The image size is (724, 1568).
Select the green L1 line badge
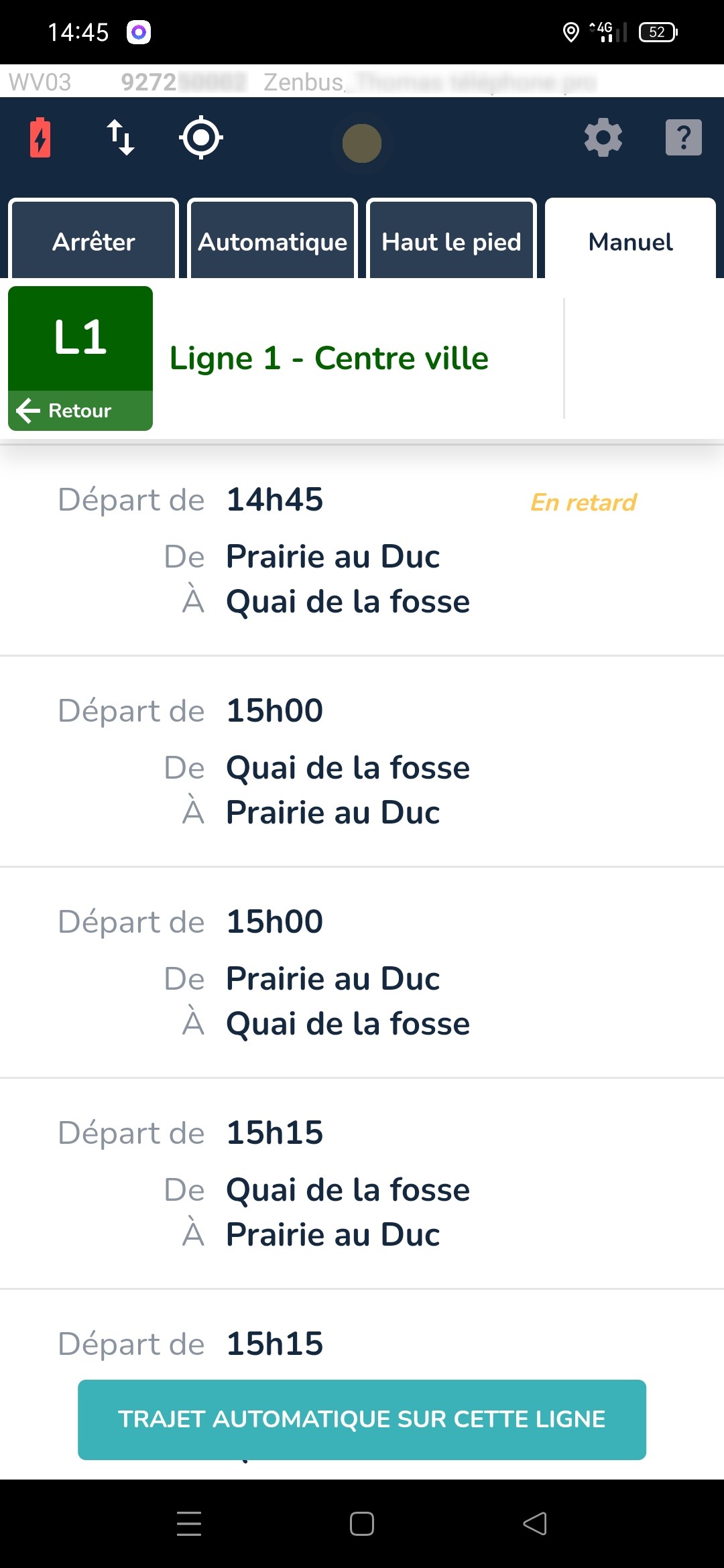pos(80,338)
